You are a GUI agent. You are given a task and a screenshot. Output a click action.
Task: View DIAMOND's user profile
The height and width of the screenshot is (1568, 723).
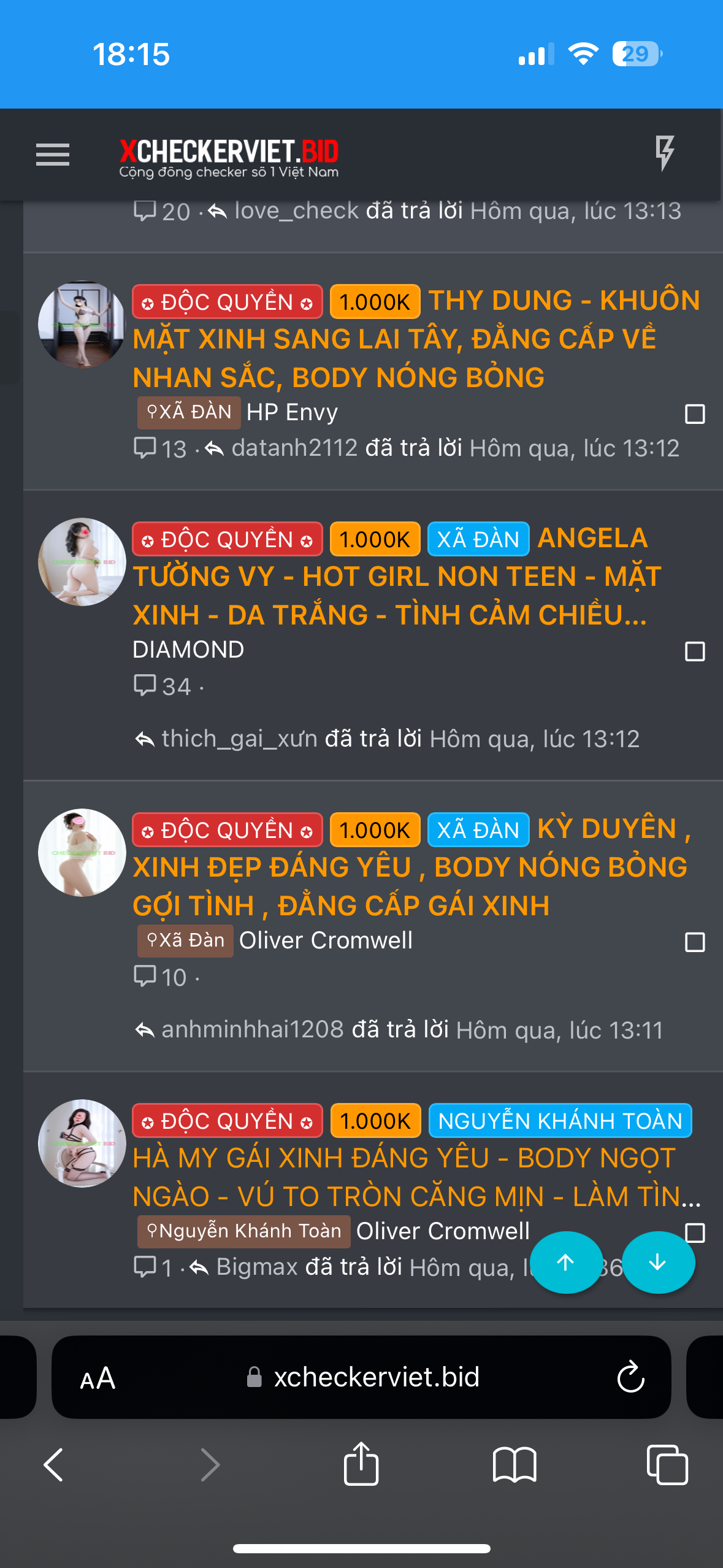188,650
